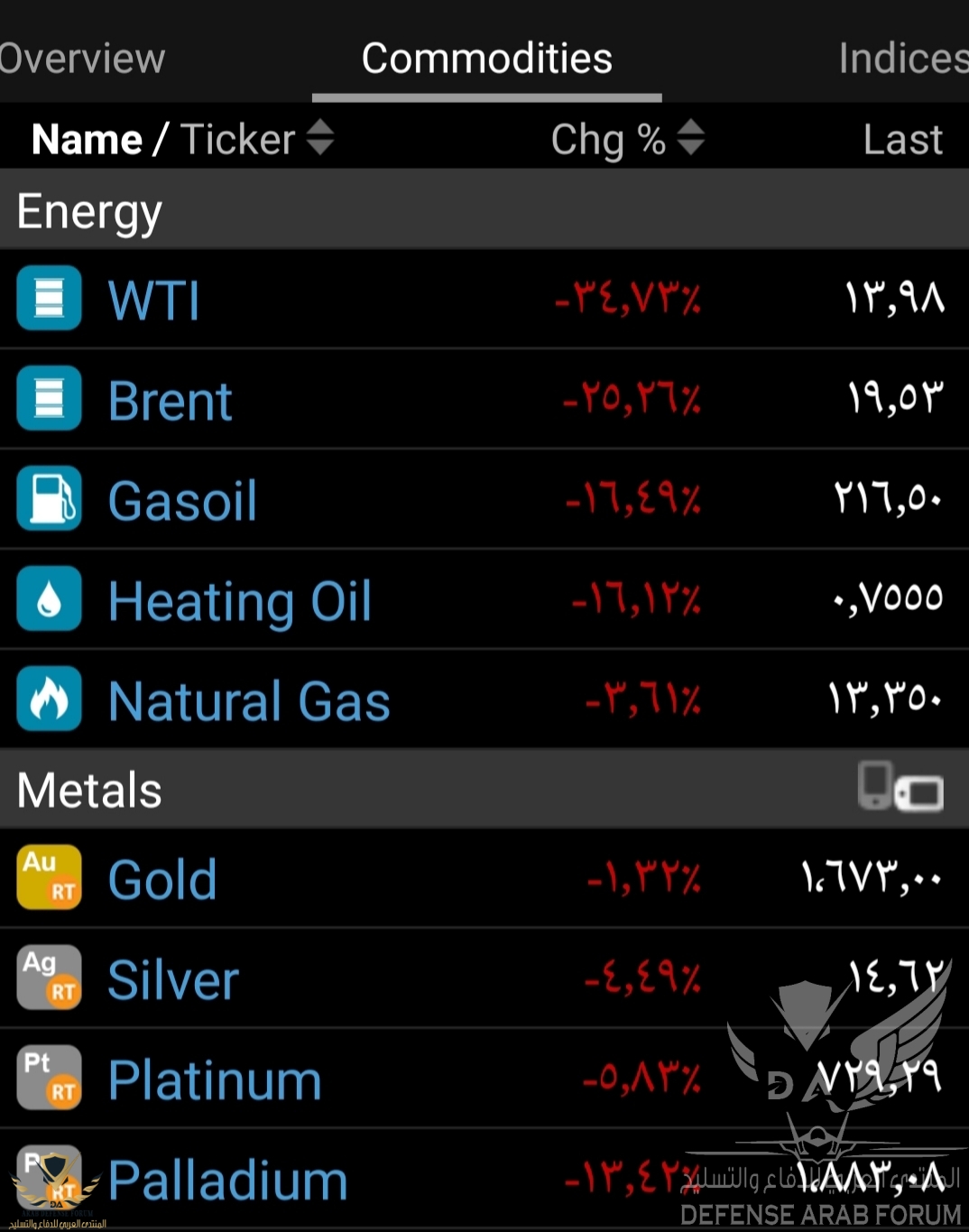Viewport: 969px width, 1232px height.
Task: View Gasoil commodity details
Action: click(x=182, y=500)
